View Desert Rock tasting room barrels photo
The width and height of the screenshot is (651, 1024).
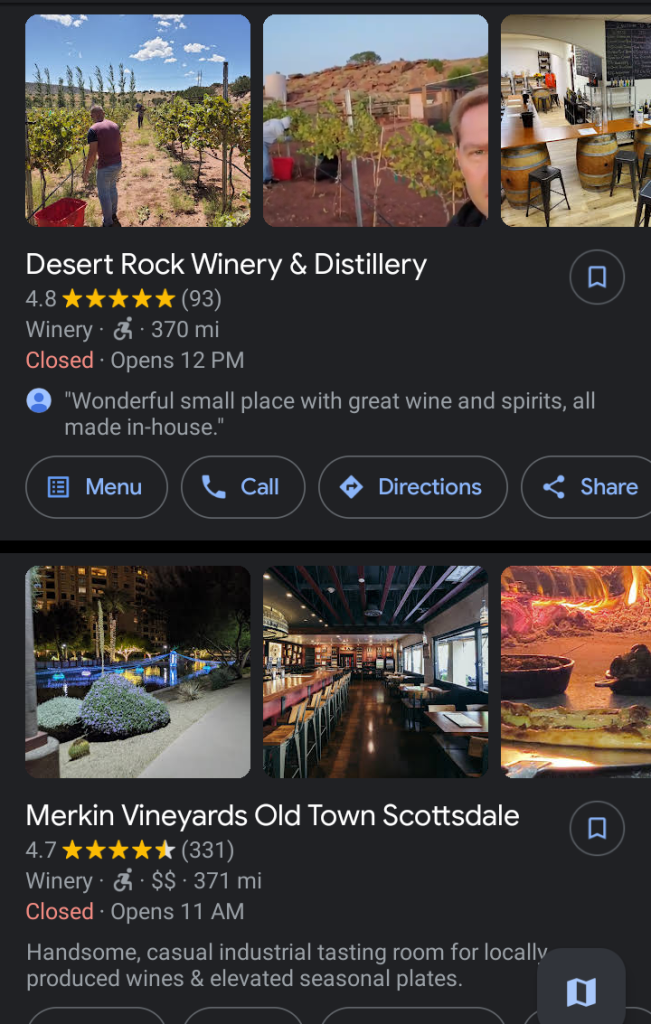[x=575, y=120]
